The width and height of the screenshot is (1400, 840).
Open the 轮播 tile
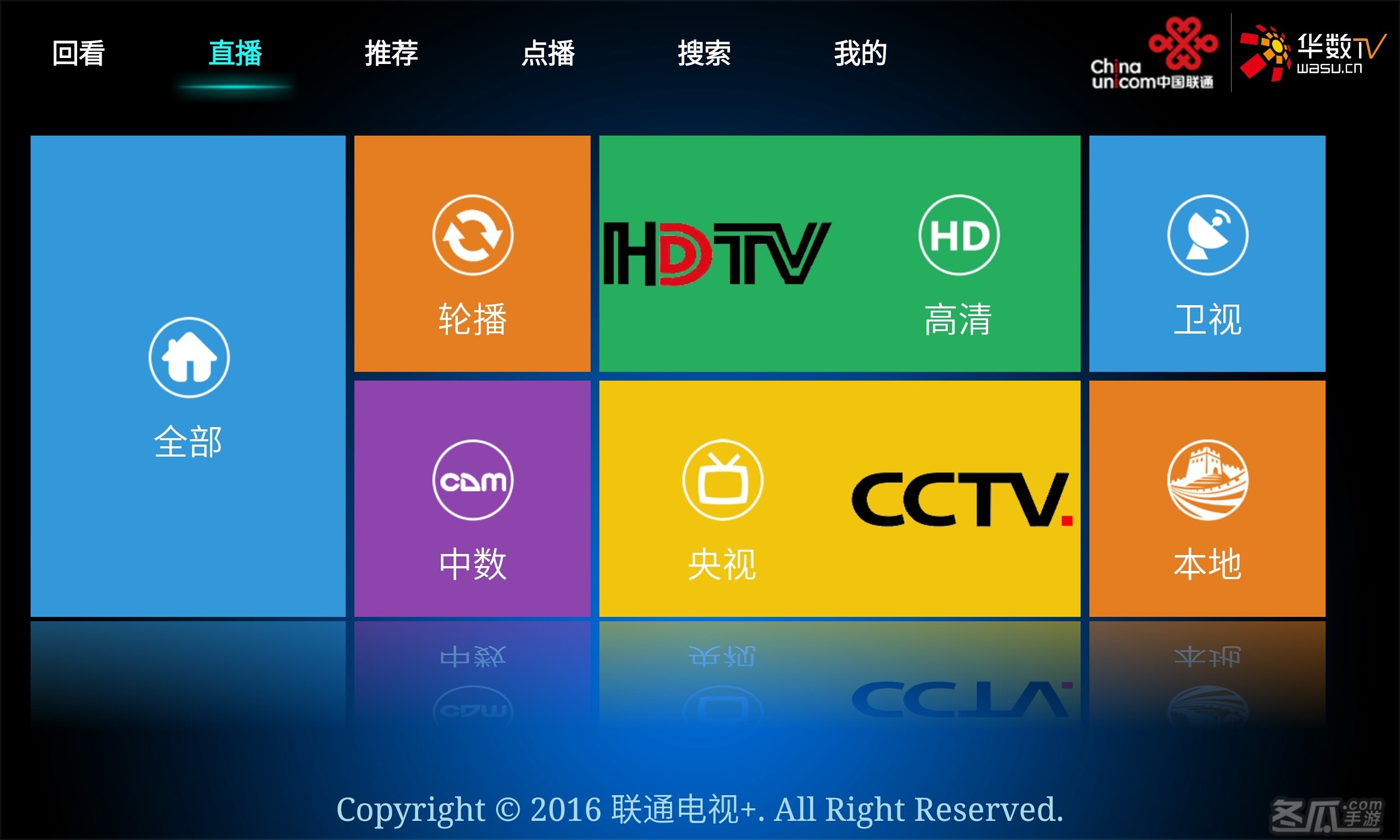472,254
